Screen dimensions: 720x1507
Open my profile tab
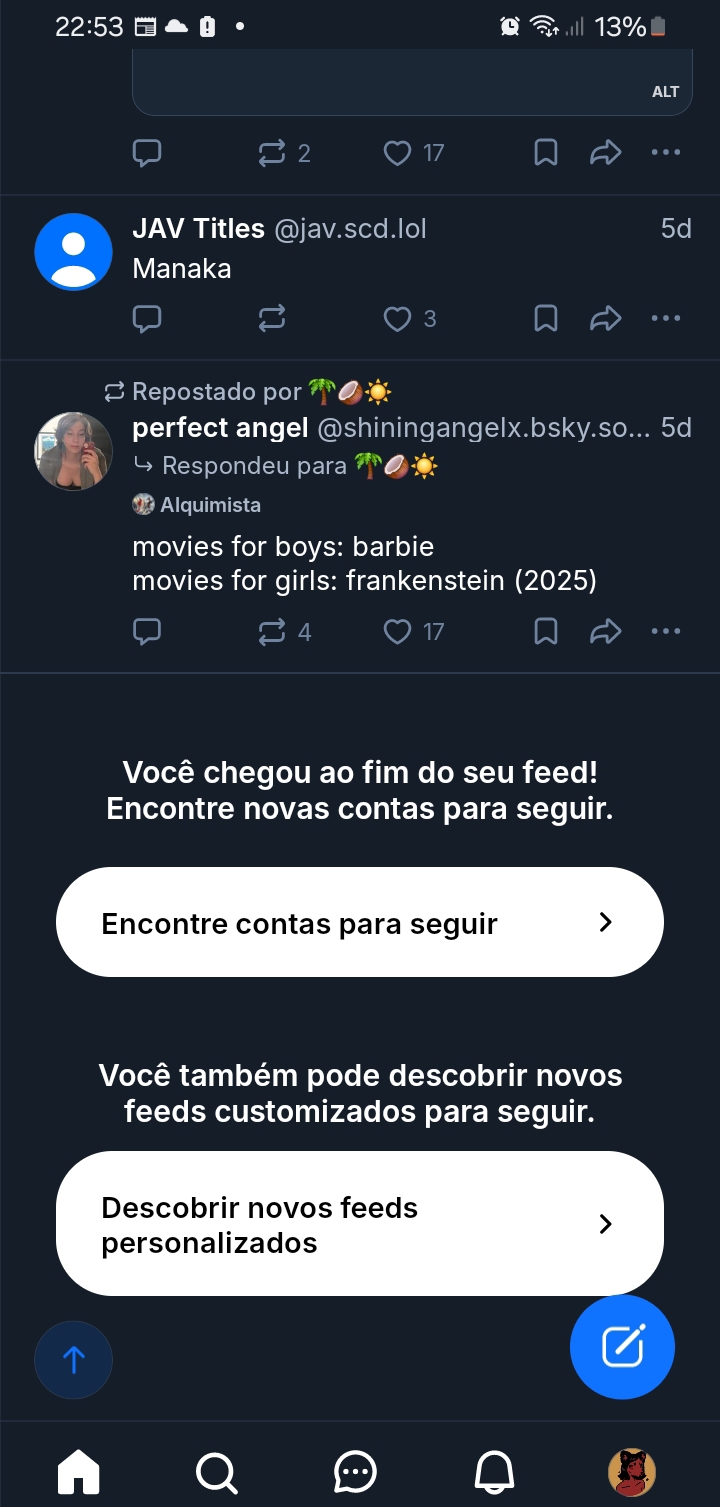coord(631,1472)
